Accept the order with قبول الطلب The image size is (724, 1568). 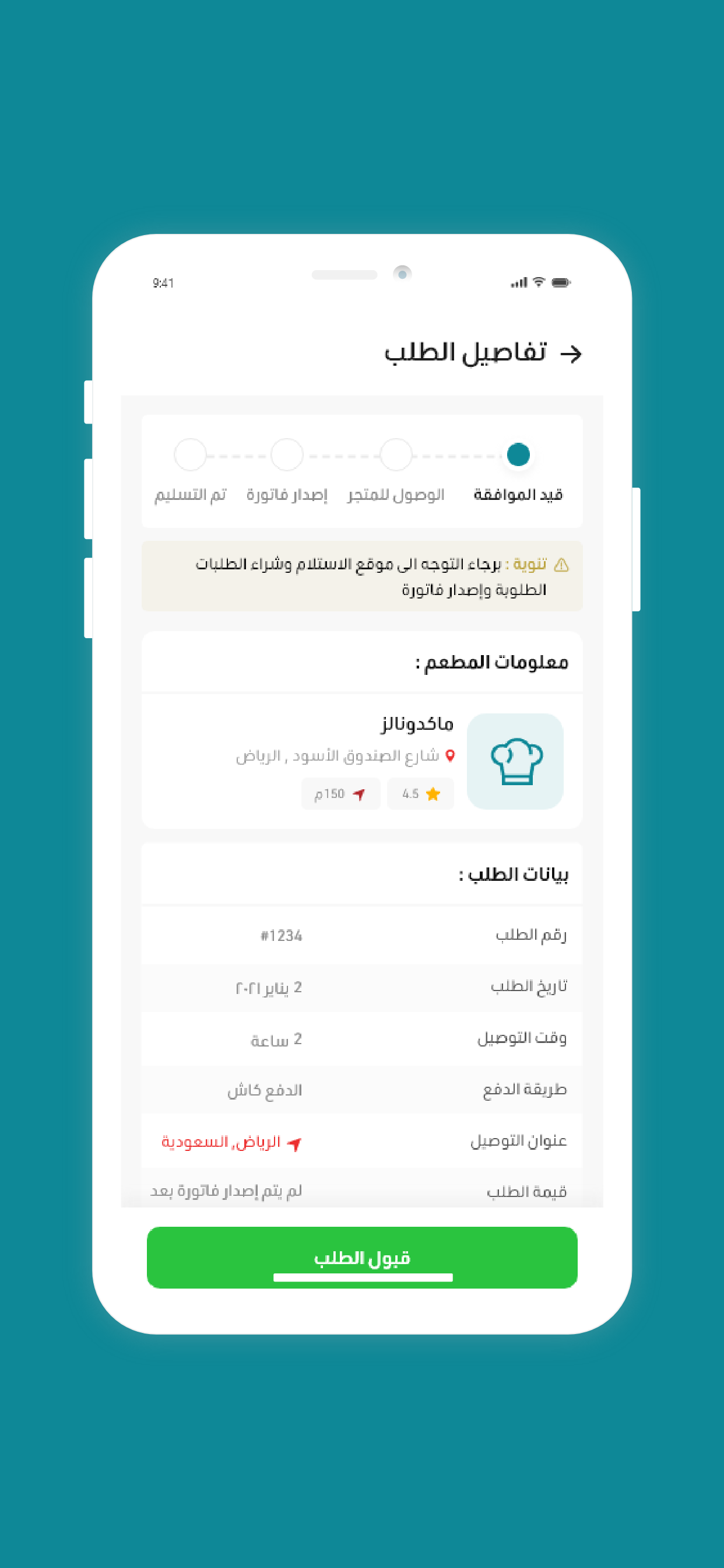361,1257
